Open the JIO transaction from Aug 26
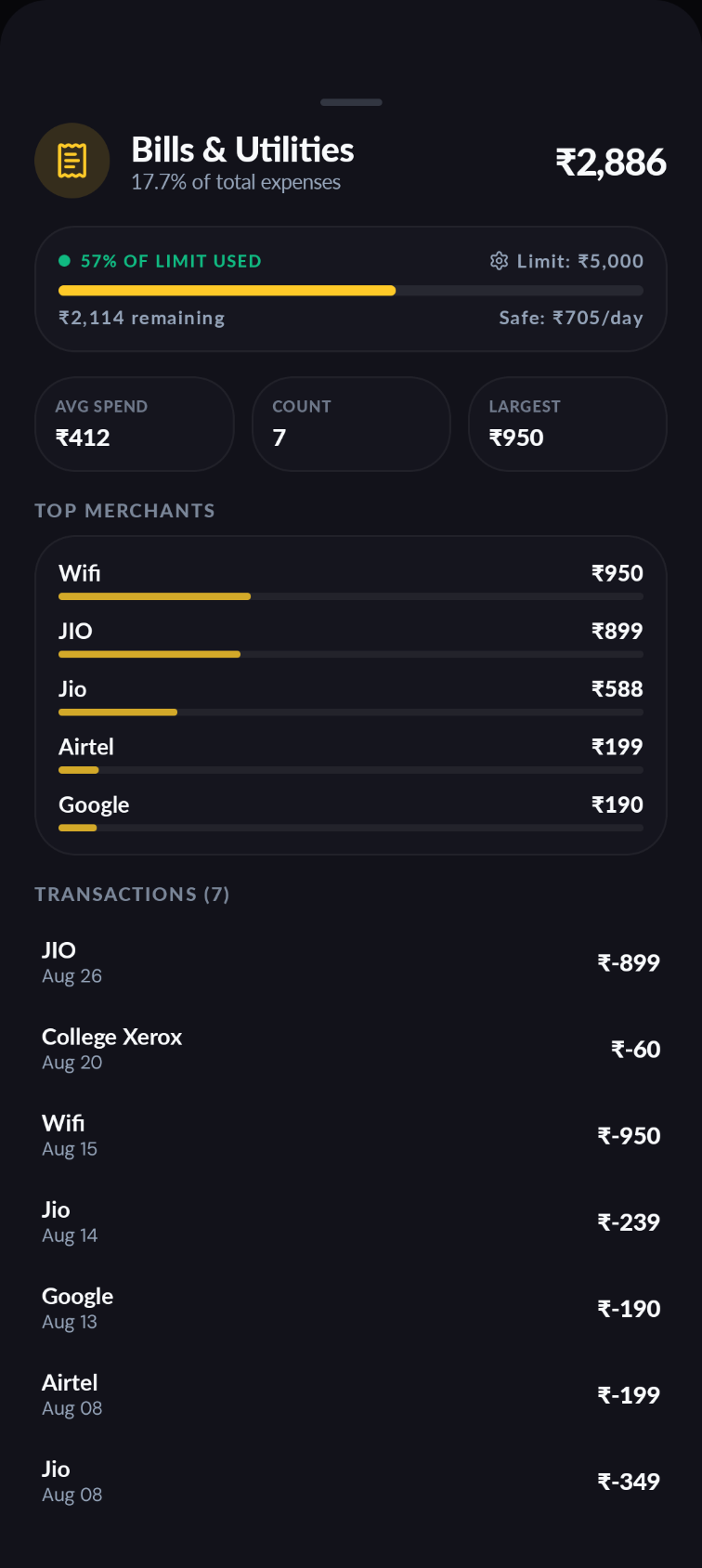Image resolution: width=702 pixels, height=1568 pixels. click(351, 962)
